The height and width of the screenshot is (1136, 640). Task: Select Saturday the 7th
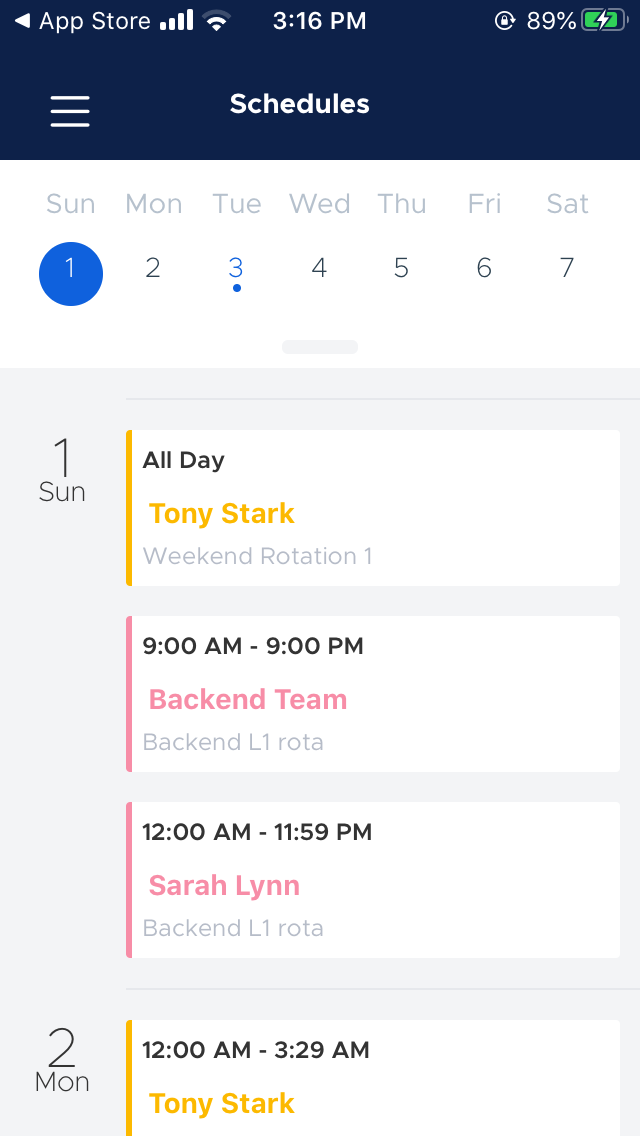[567, 268]
